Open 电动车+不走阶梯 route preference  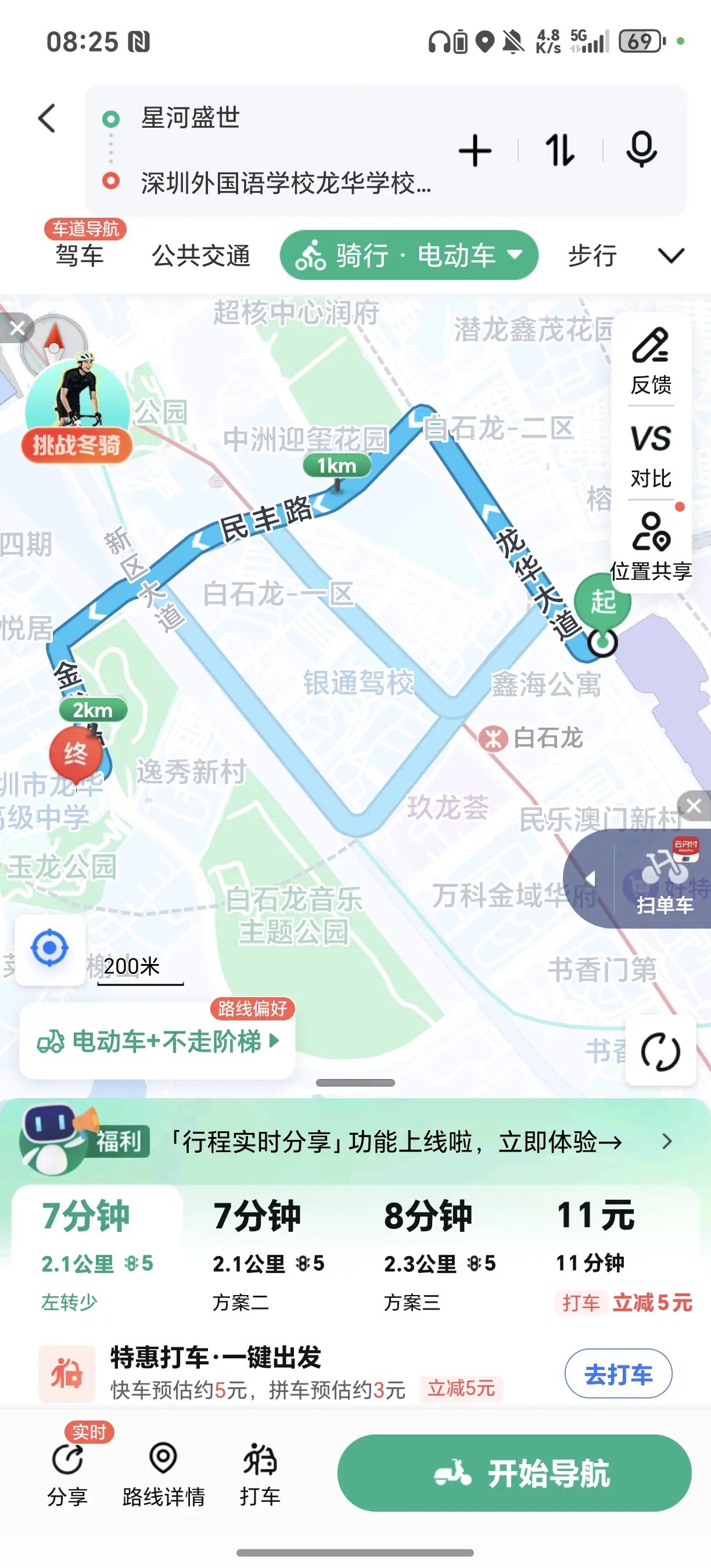click(x=157, y=1041)
